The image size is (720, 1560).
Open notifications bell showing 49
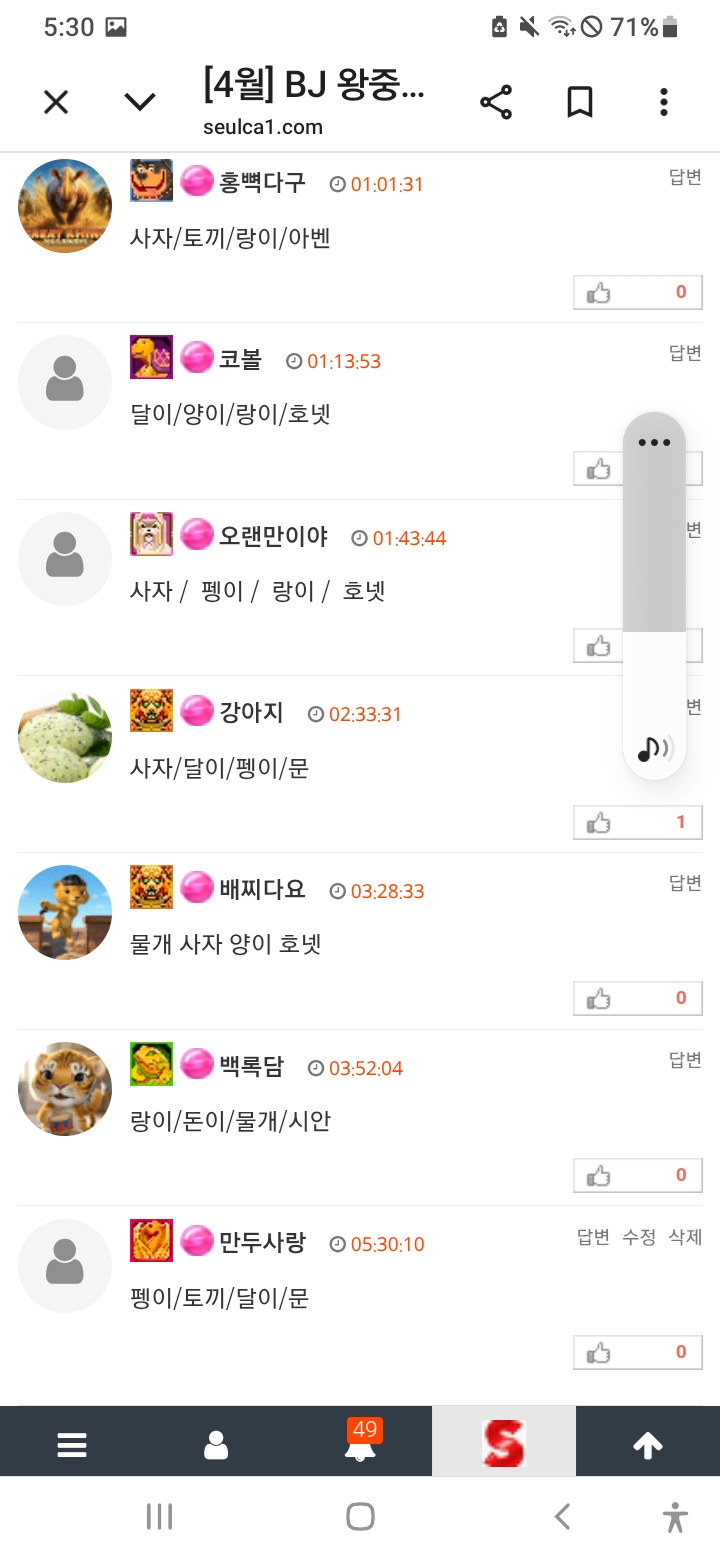pyautogui.click(x=360, y=1445)
